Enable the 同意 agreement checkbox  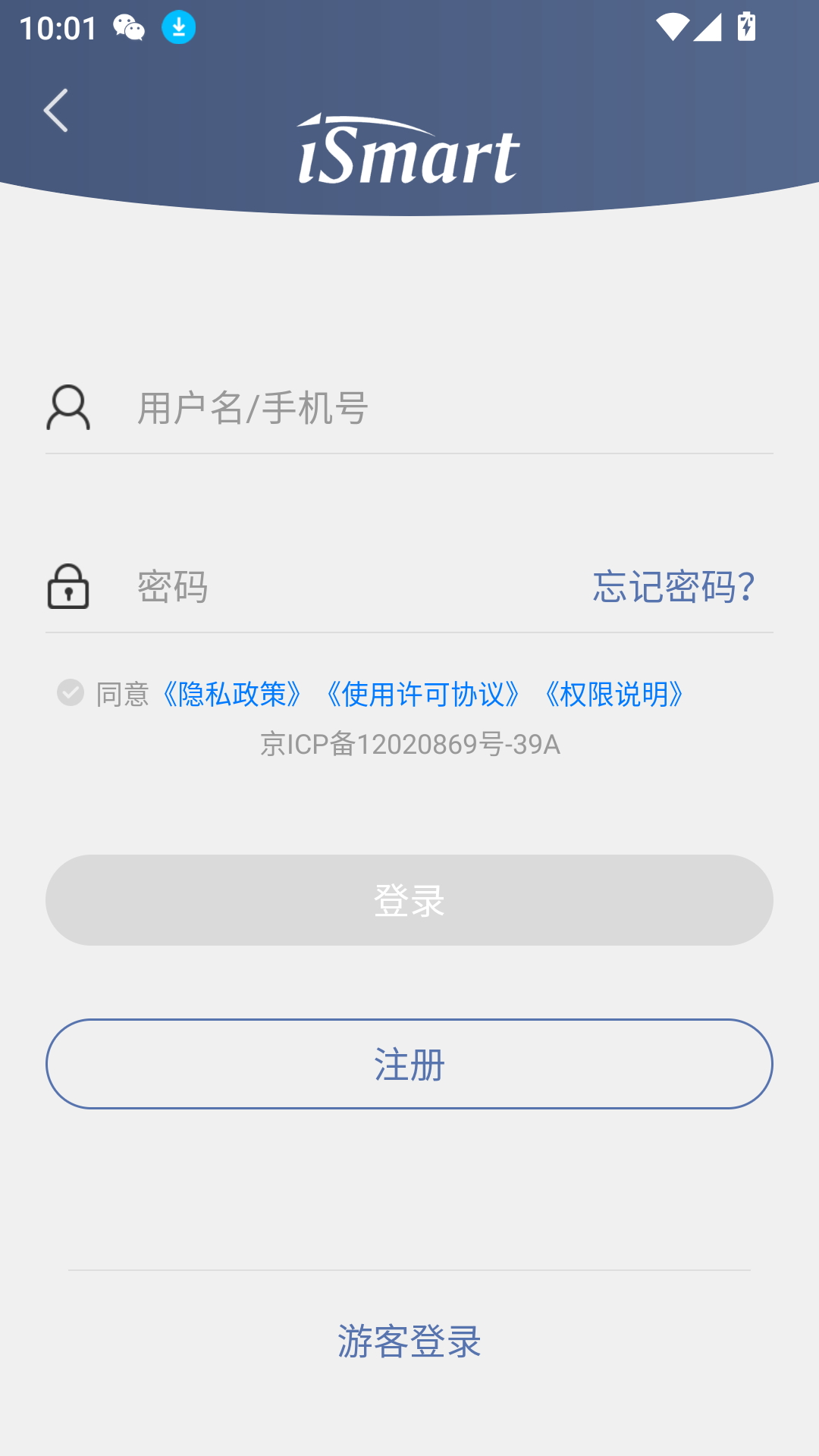click(70, 694)
